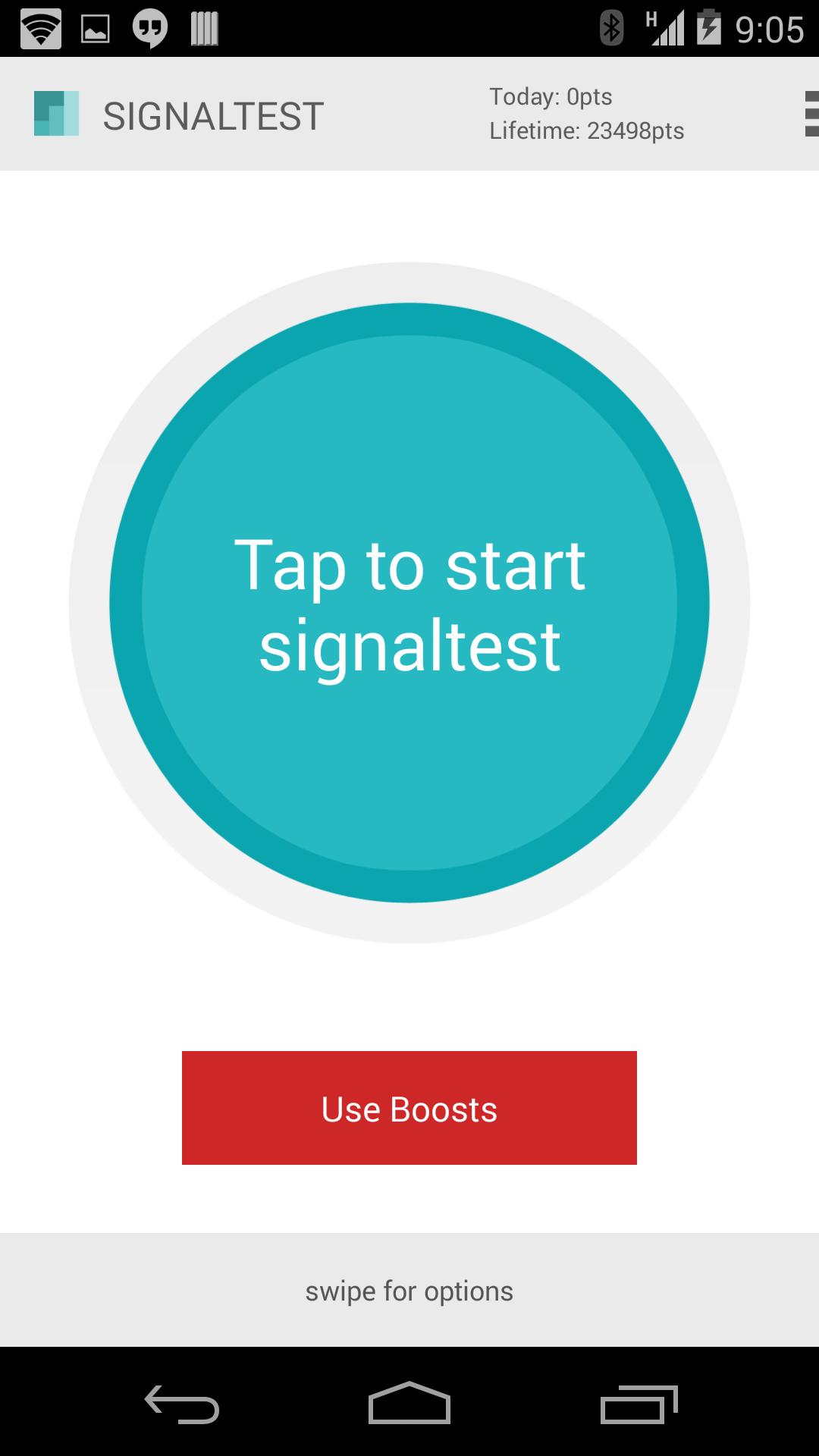
Task: Expand the Today points summary
Action: pyautogui.click(x=551, y=96)
